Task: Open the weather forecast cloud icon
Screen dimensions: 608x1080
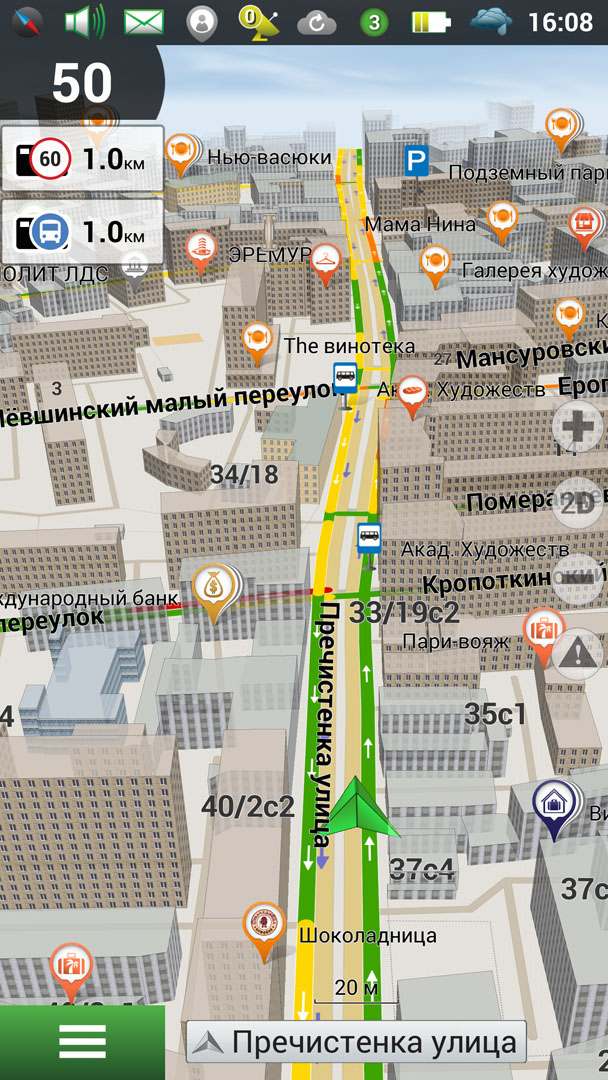Action: (491, 21)
